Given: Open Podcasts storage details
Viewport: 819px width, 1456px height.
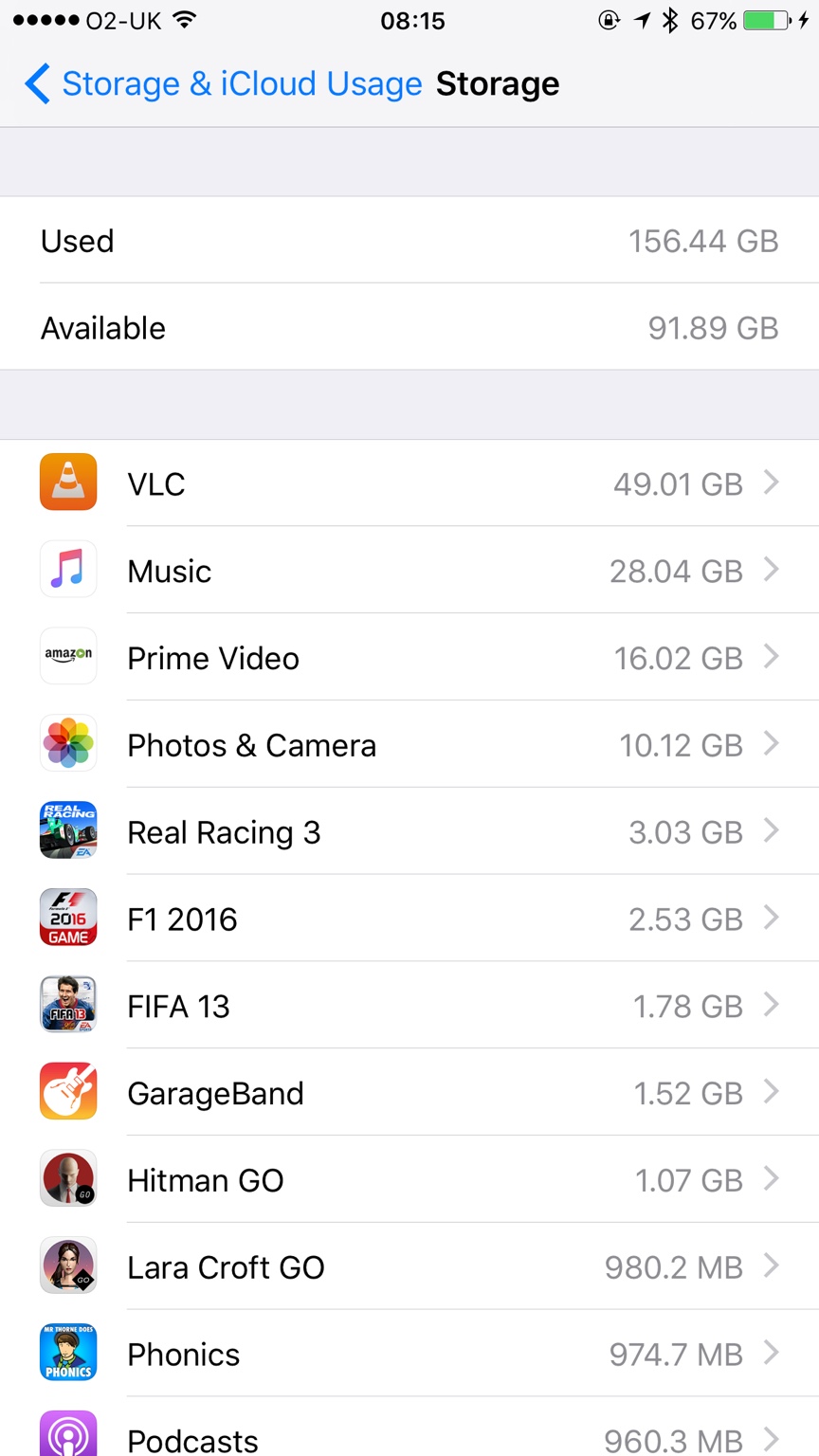Looking at the screenshot, I should pos(409,1437).
